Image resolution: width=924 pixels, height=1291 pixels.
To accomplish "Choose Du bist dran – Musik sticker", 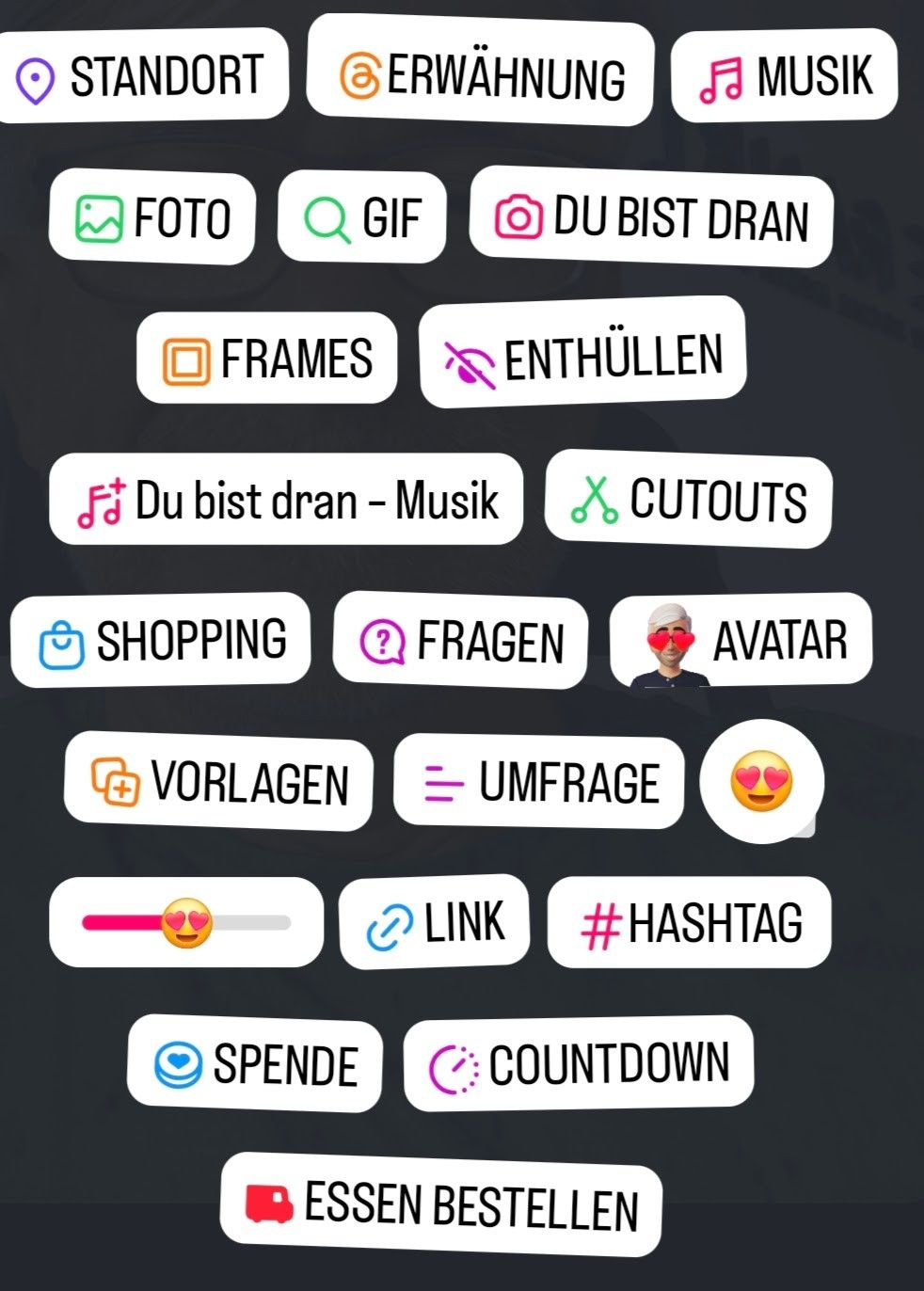I will point(286,499).
